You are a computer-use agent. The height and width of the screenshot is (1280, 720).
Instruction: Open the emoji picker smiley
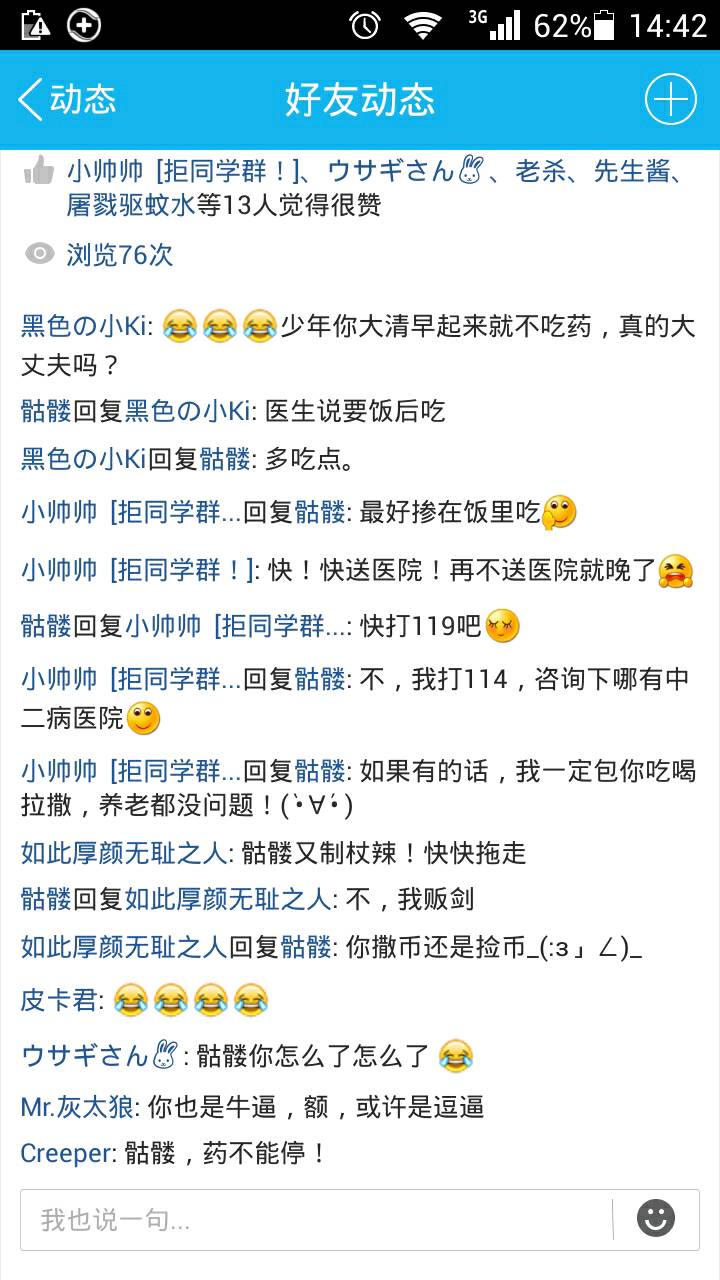[x=656, y=1219]
